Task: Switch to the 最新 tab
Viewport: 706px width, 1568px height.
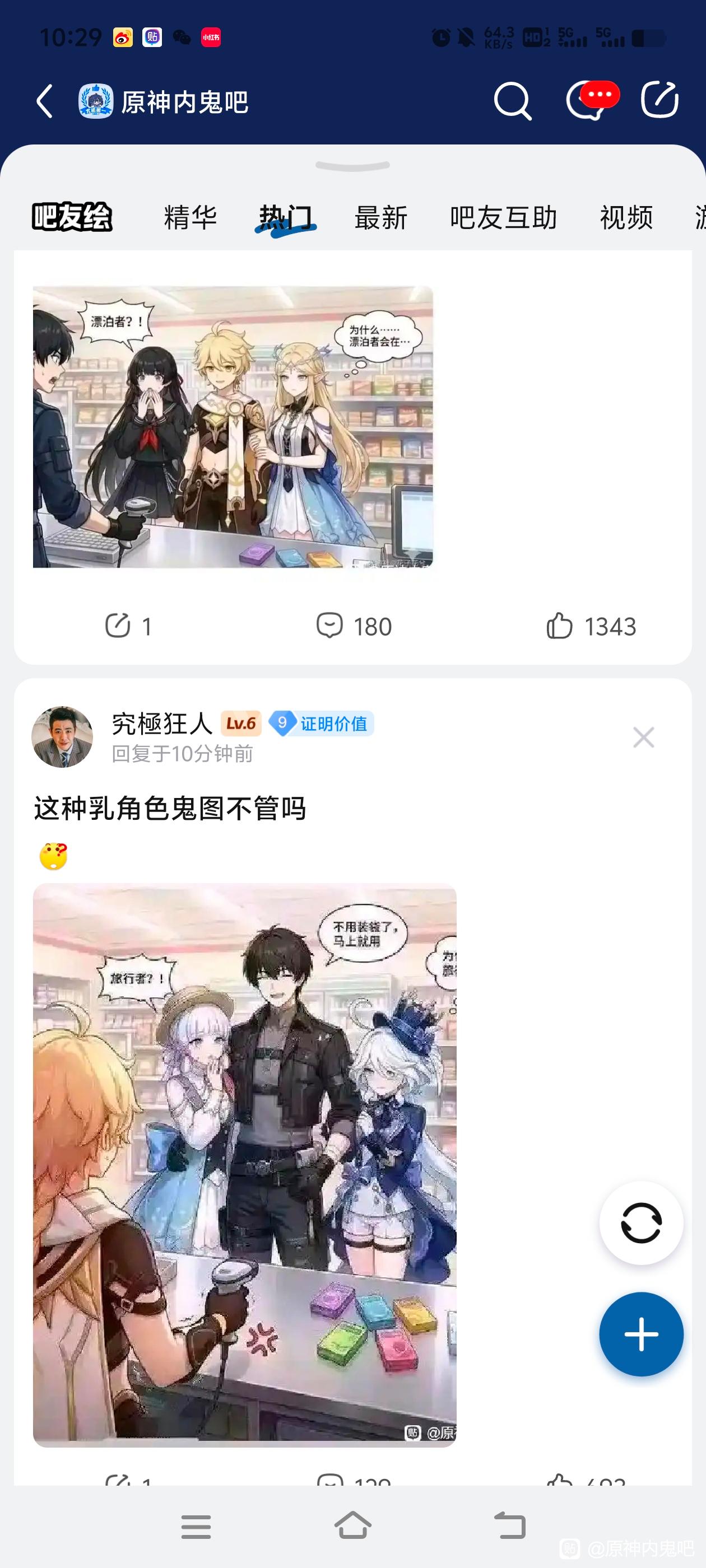Action: tap(380, 217)
